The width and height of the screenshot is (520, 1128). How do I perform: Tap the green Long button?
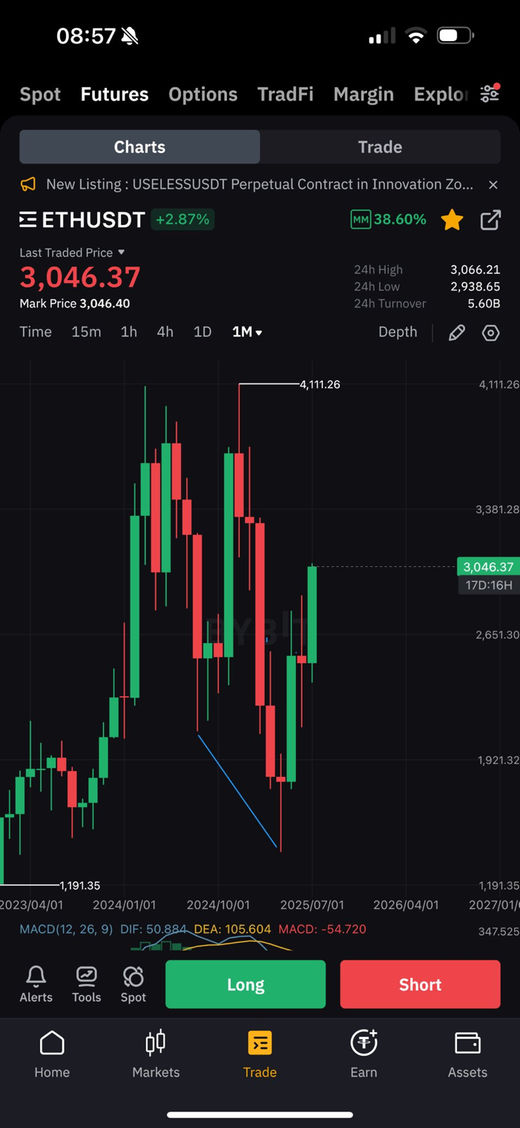tap(245, 984)
